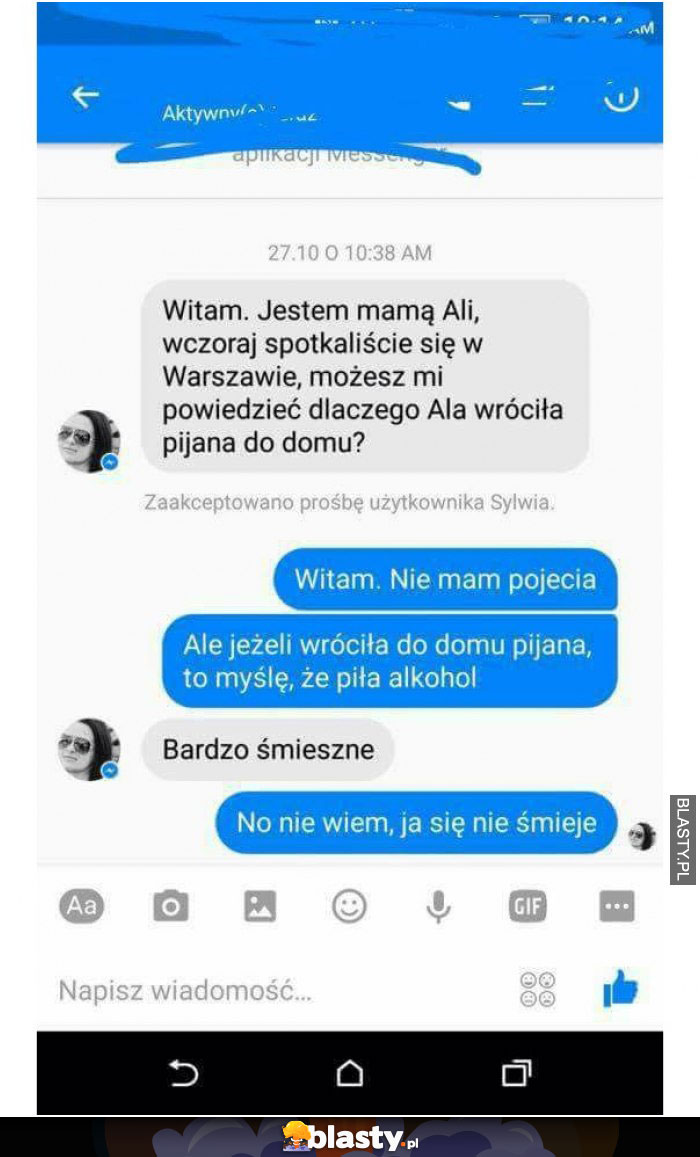Open the conversation info icon
Viewport: 700px width, 1157px height.
622,97
